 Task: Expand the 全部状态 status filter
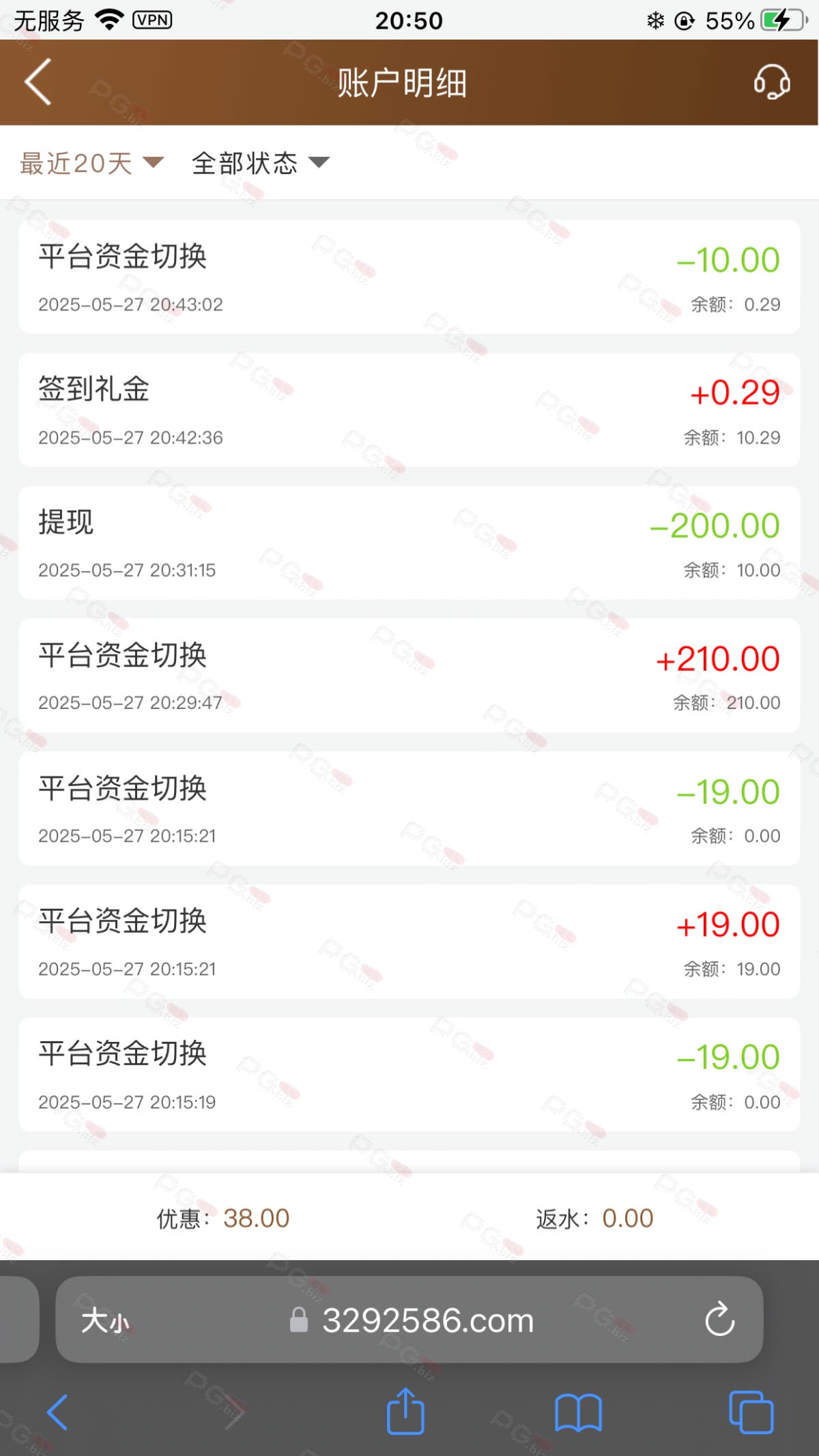point(261,163)
